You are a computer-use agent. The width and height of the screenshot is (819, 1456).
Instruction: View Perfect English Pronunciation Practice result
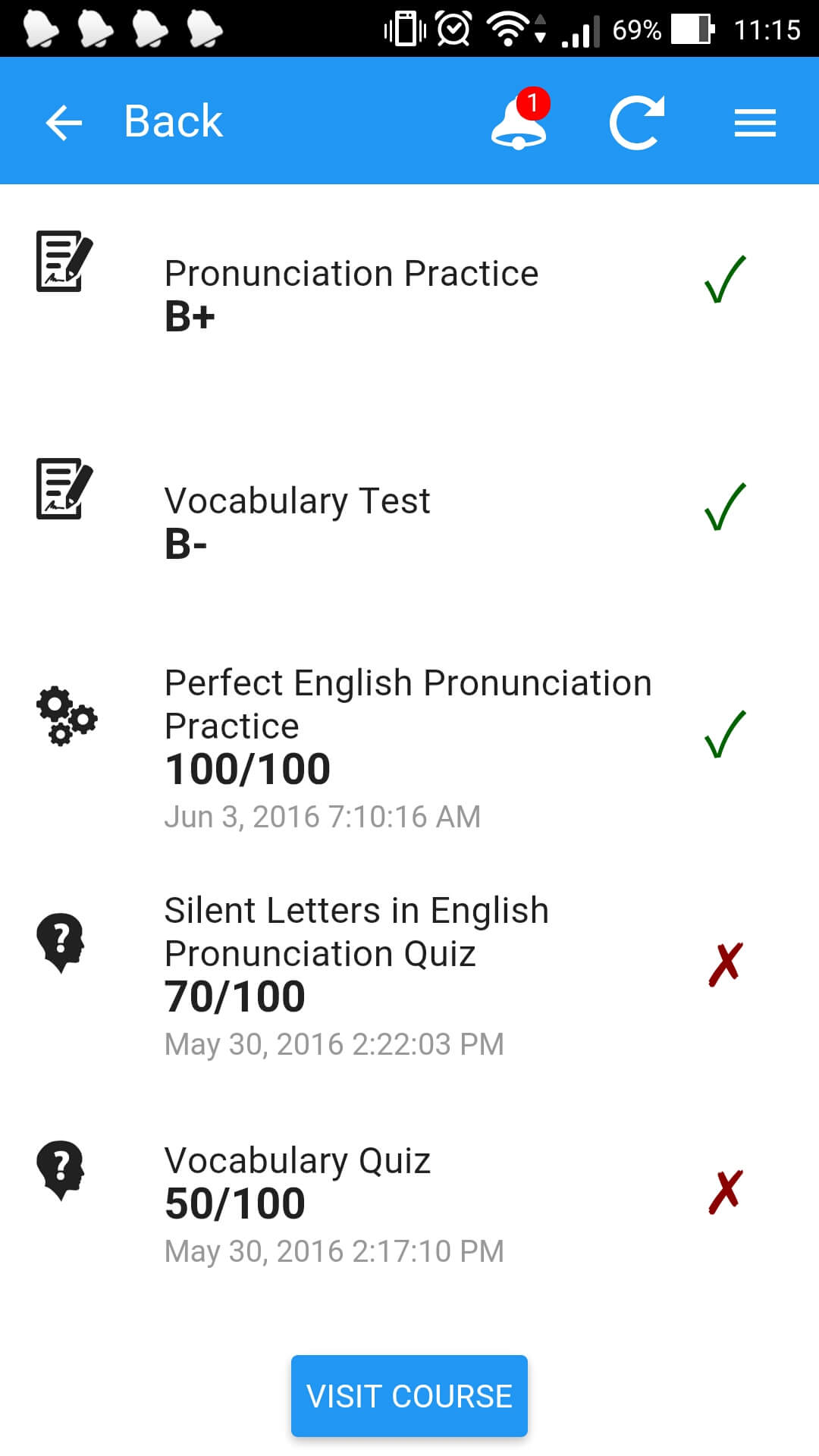[x=407, y=747]
